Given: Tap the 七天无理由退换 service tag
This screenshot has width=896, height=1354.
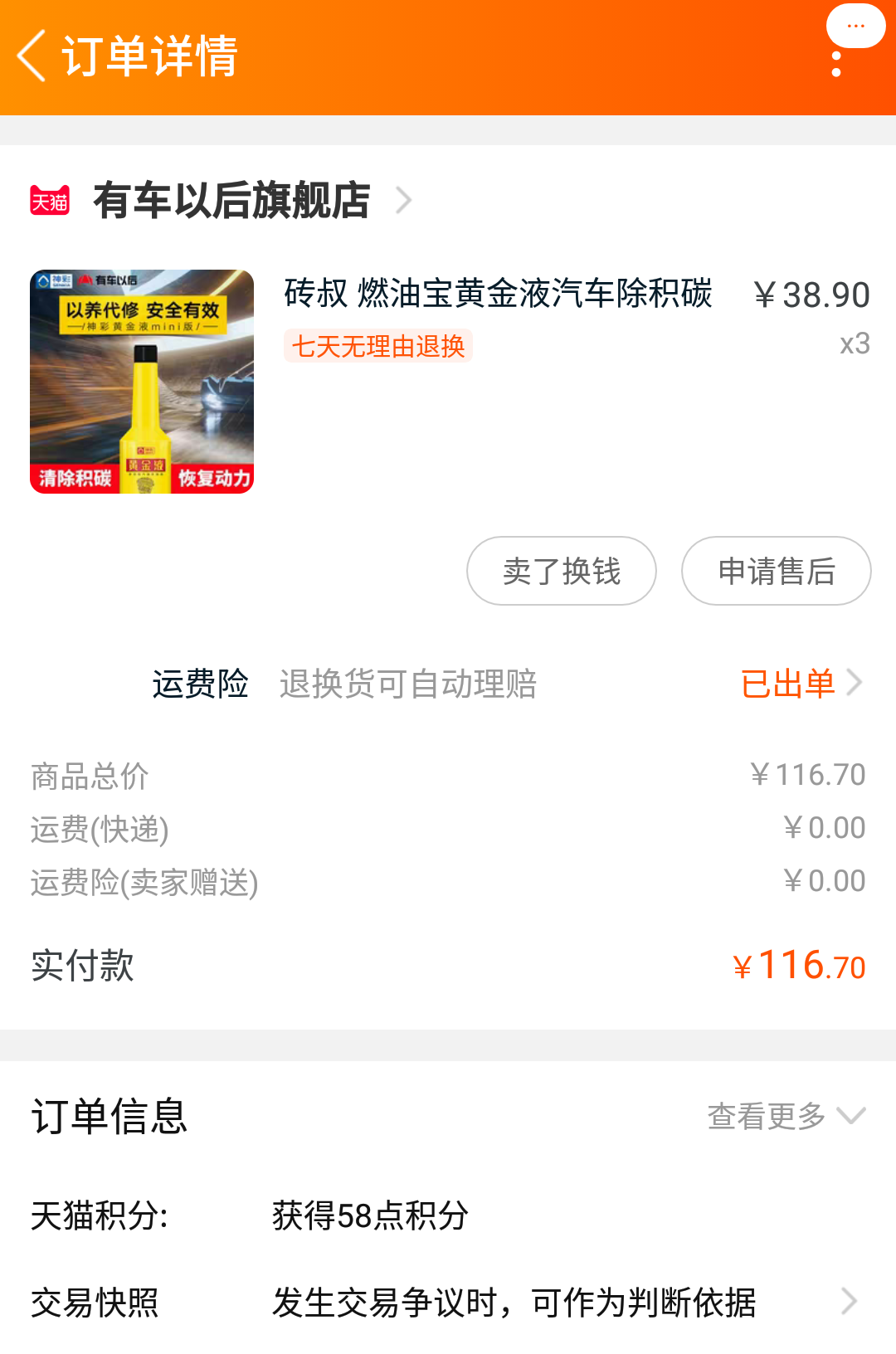Looking at the screenshot, I should click(378, 347).
